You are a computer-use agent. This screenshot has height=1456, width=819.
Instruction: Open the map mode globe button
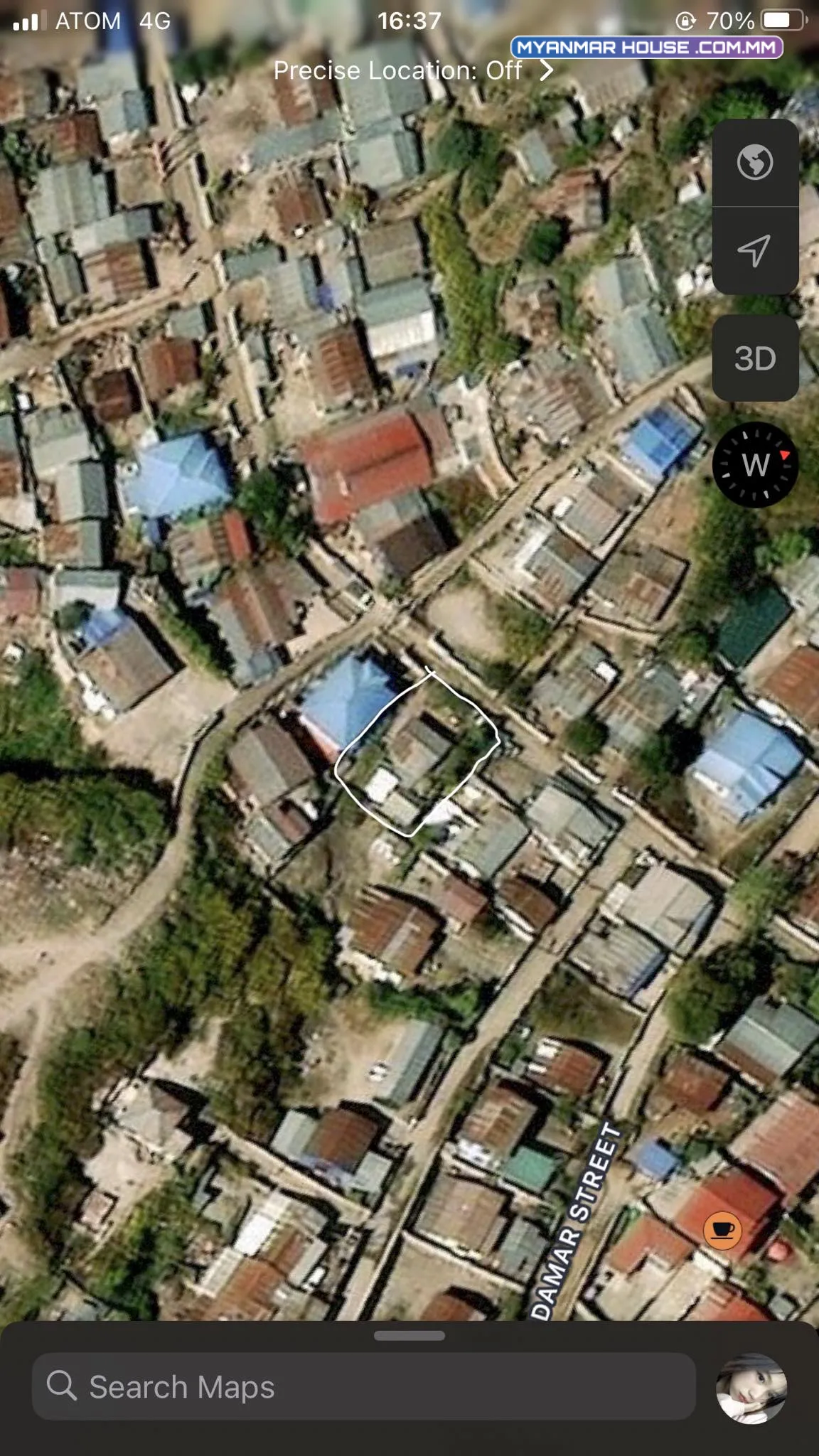pyautogui.click(x=755, y=163)
